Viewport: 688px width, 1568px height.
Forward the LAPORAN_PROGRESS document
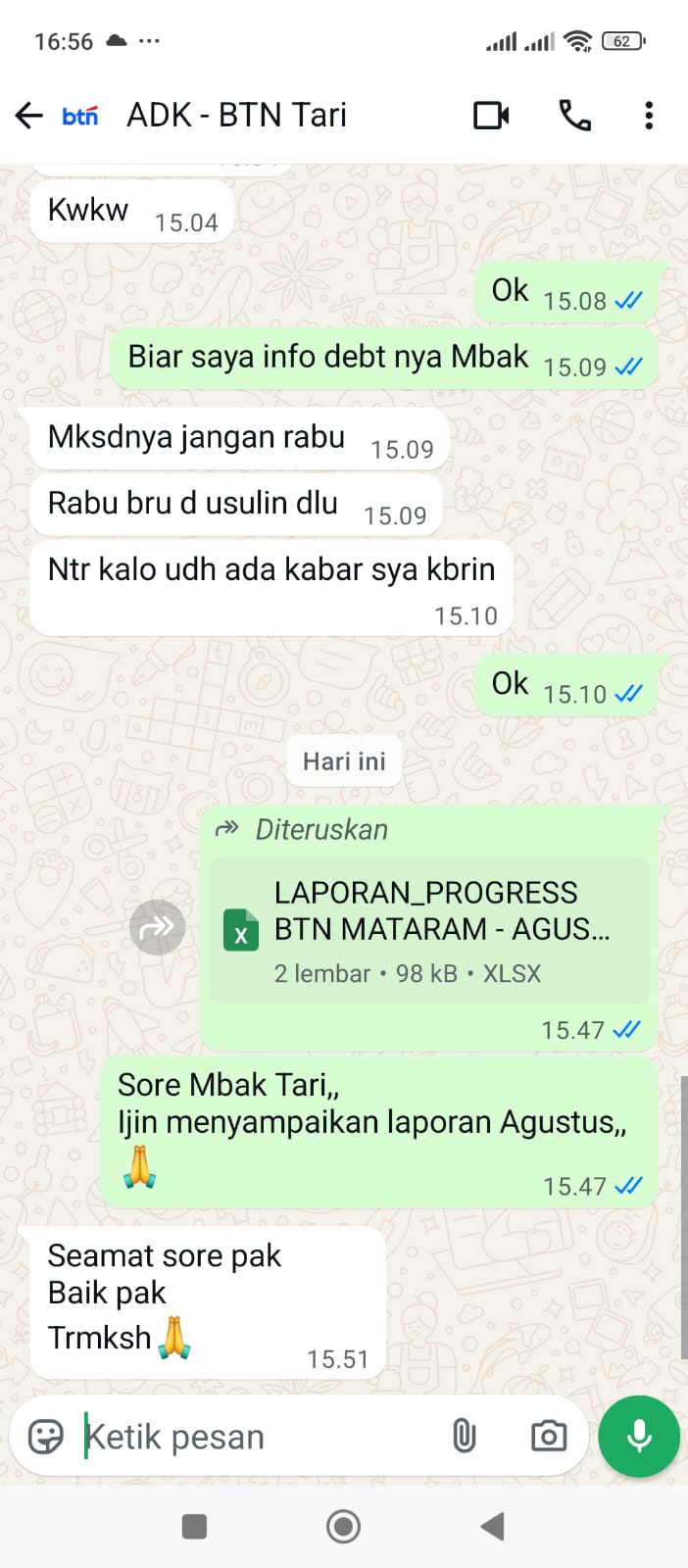pos(157,927)
